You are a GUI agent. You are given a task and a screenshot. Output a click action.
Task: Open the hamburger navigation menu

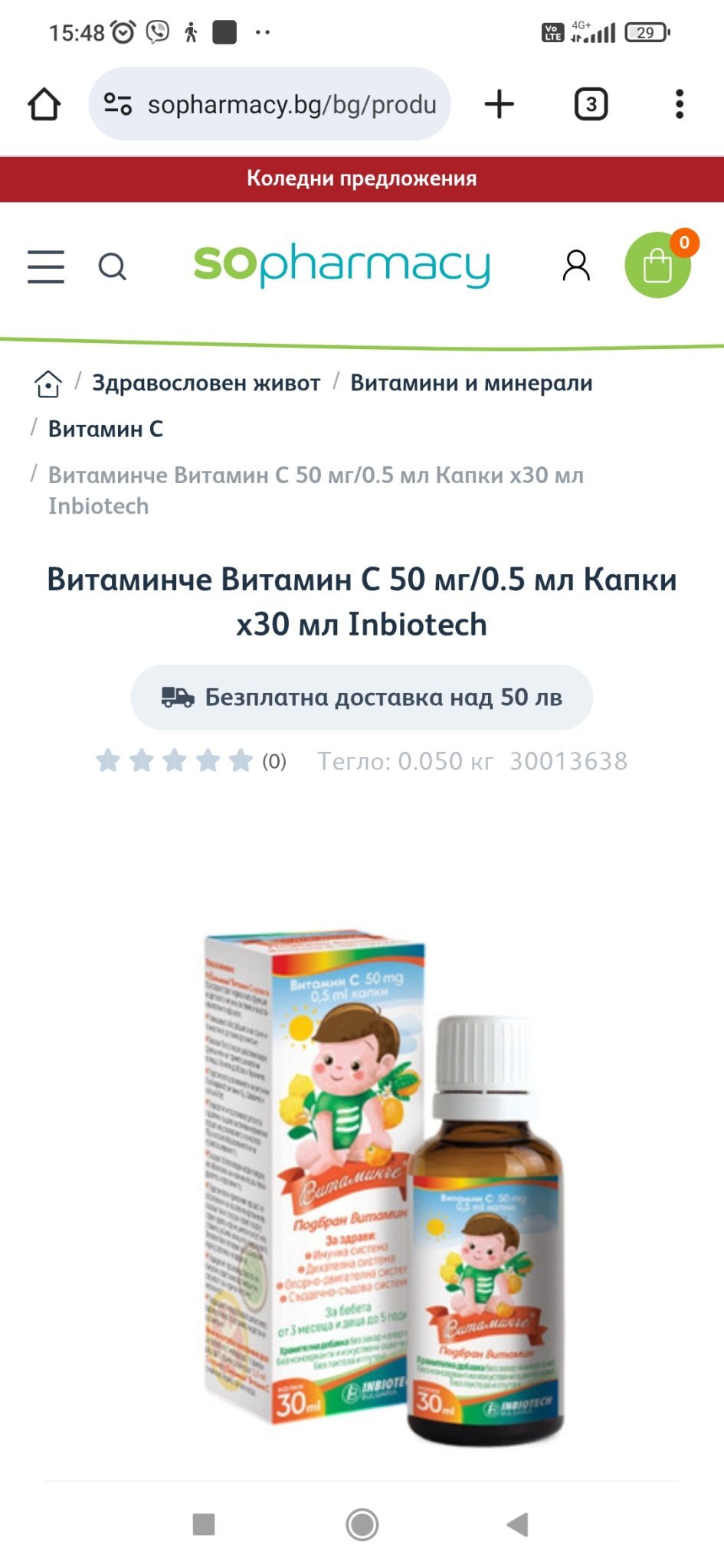pos(46,266)
